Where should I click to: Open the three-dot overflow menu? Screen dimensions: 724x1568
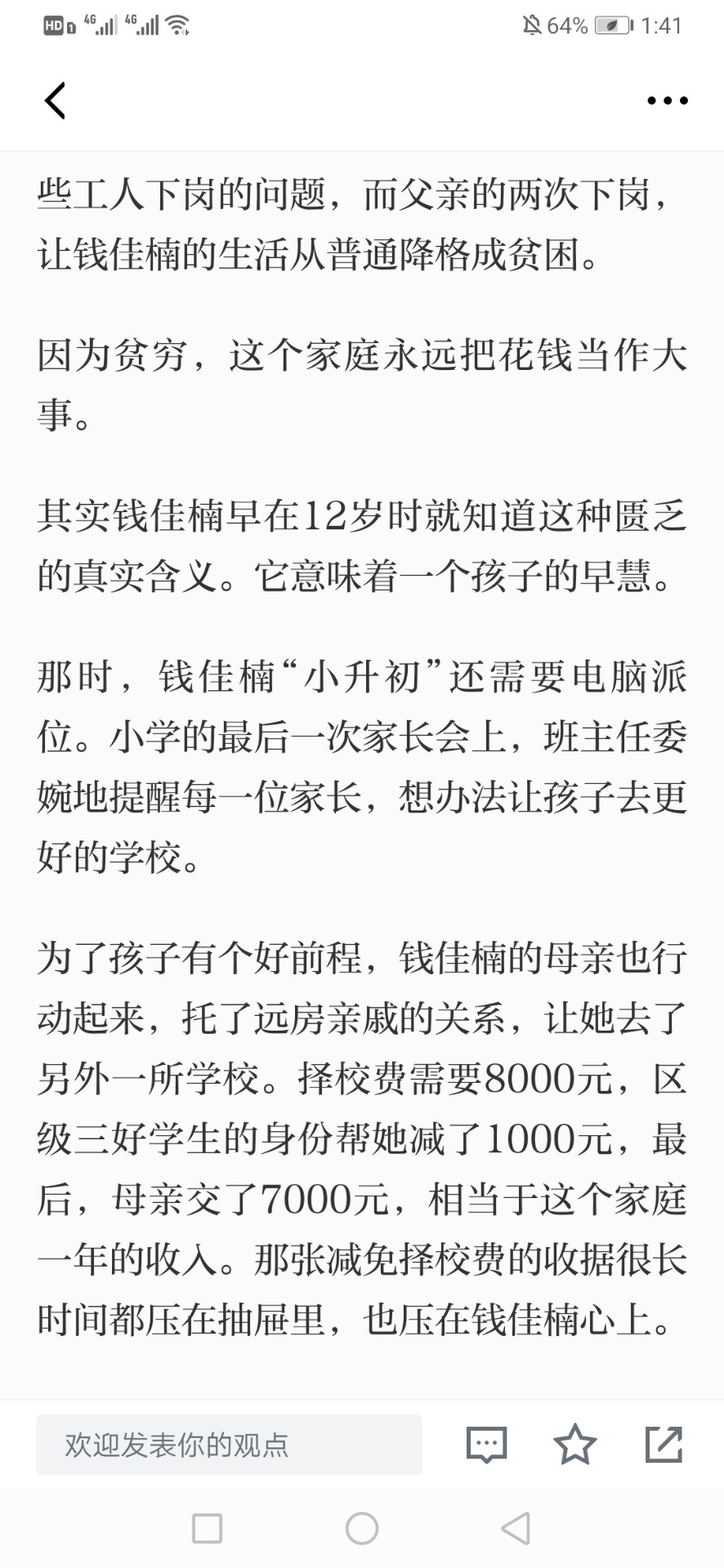[x=667, y=100]
